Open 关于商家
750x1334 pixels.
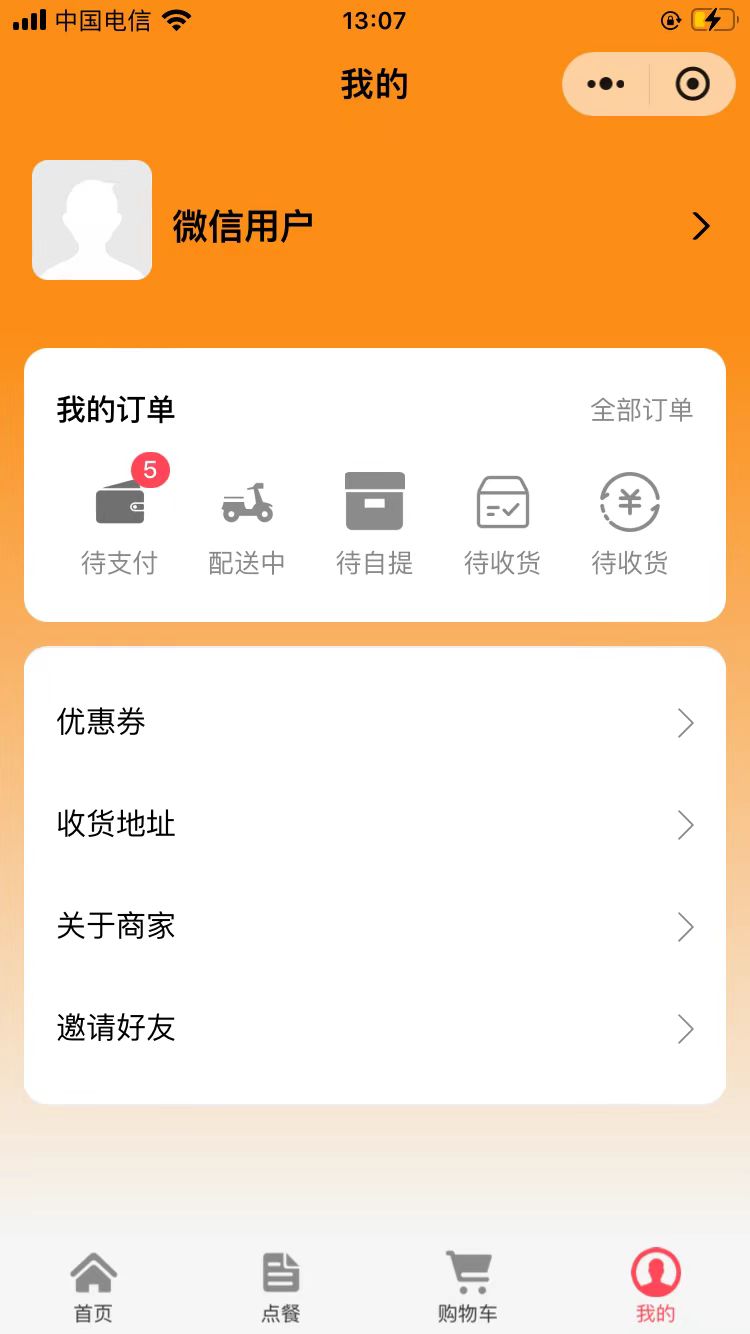pos(375,926)
